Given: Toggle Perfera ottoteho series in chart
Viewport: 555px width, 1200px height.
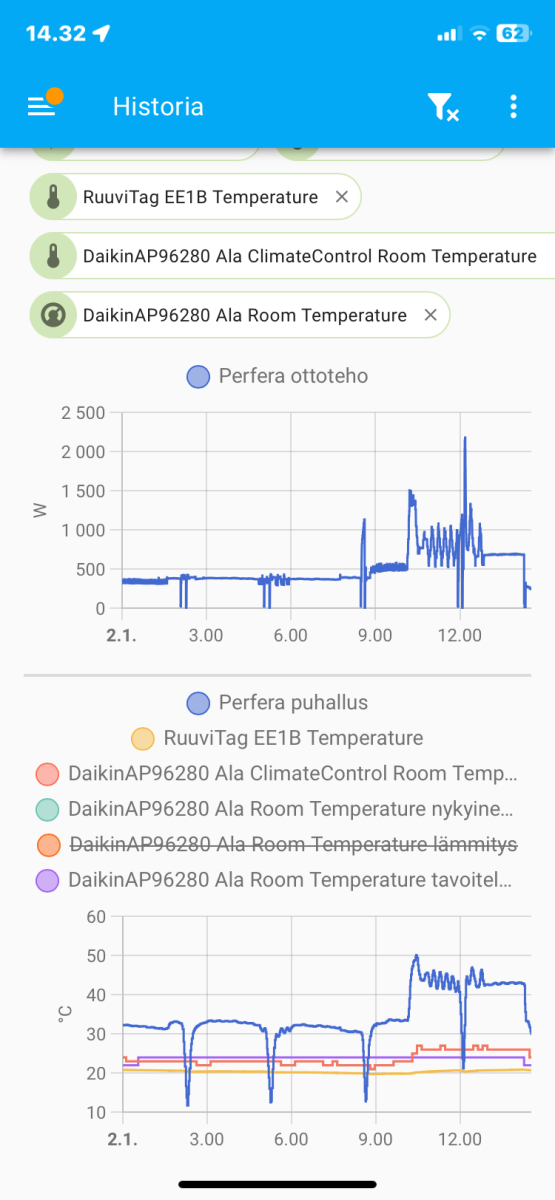Looking at the screenshot, I should (x=278, y=377).
